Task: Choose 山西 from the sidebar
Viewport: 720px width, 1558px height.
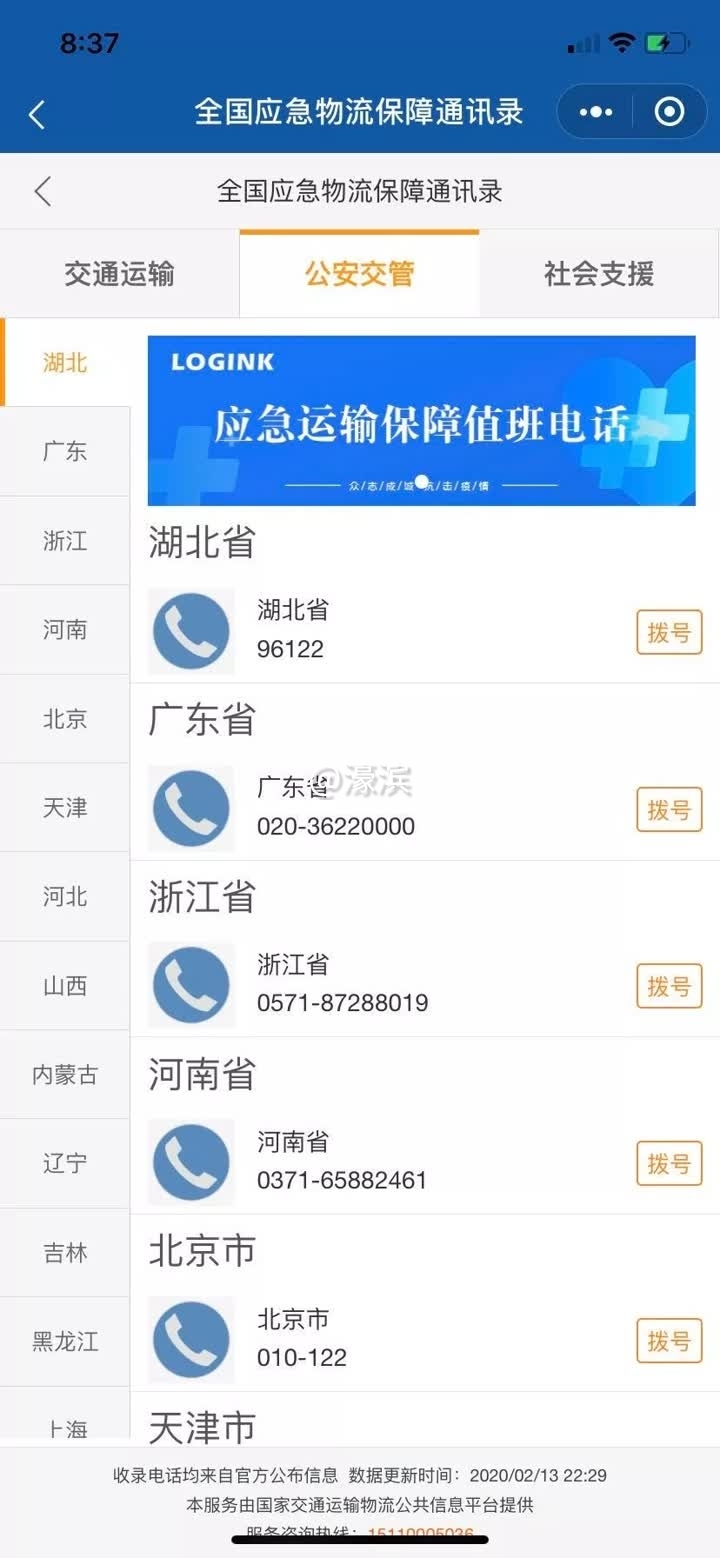Action: tap(65, 986)
